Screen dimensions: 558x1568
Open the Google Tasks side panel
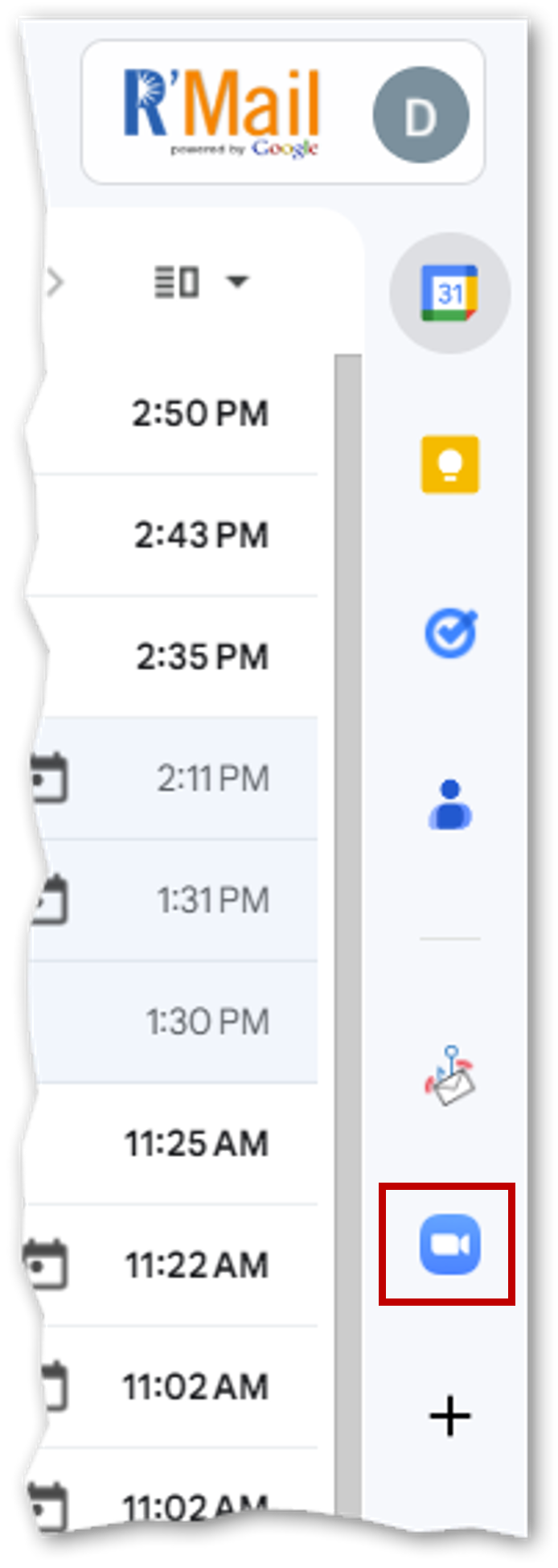coord(450,634)
